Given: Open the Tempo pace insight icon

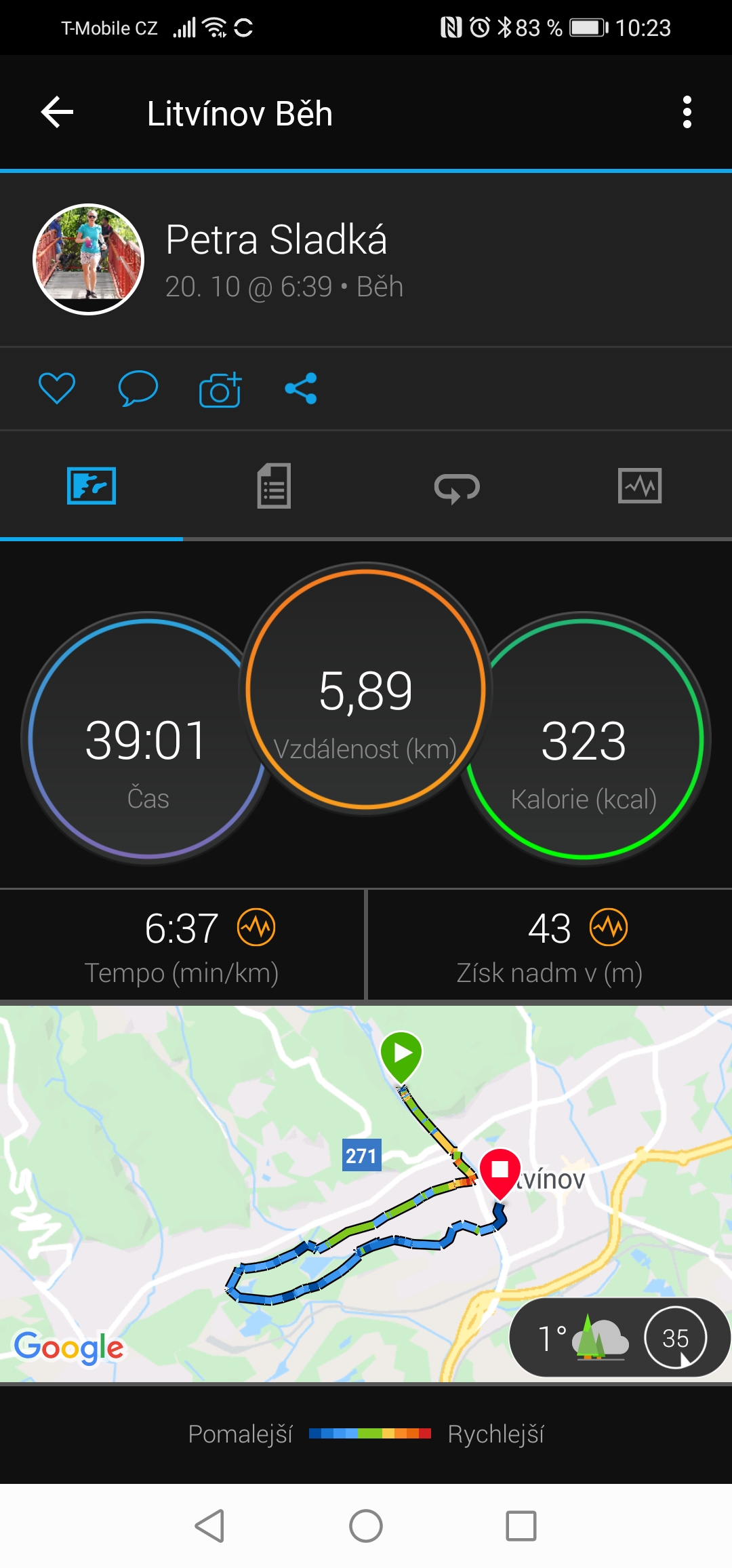Looking at the screenshot, I should pyautogui.click(x=256, y=927).
